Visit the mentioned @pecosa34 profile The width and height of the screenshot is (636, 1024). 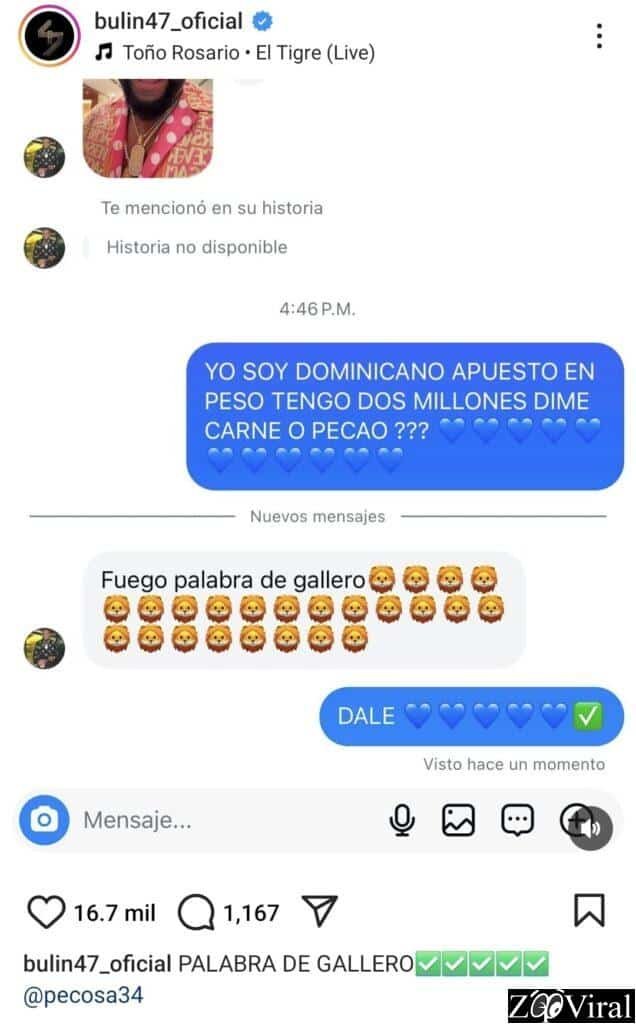[83, 995]
